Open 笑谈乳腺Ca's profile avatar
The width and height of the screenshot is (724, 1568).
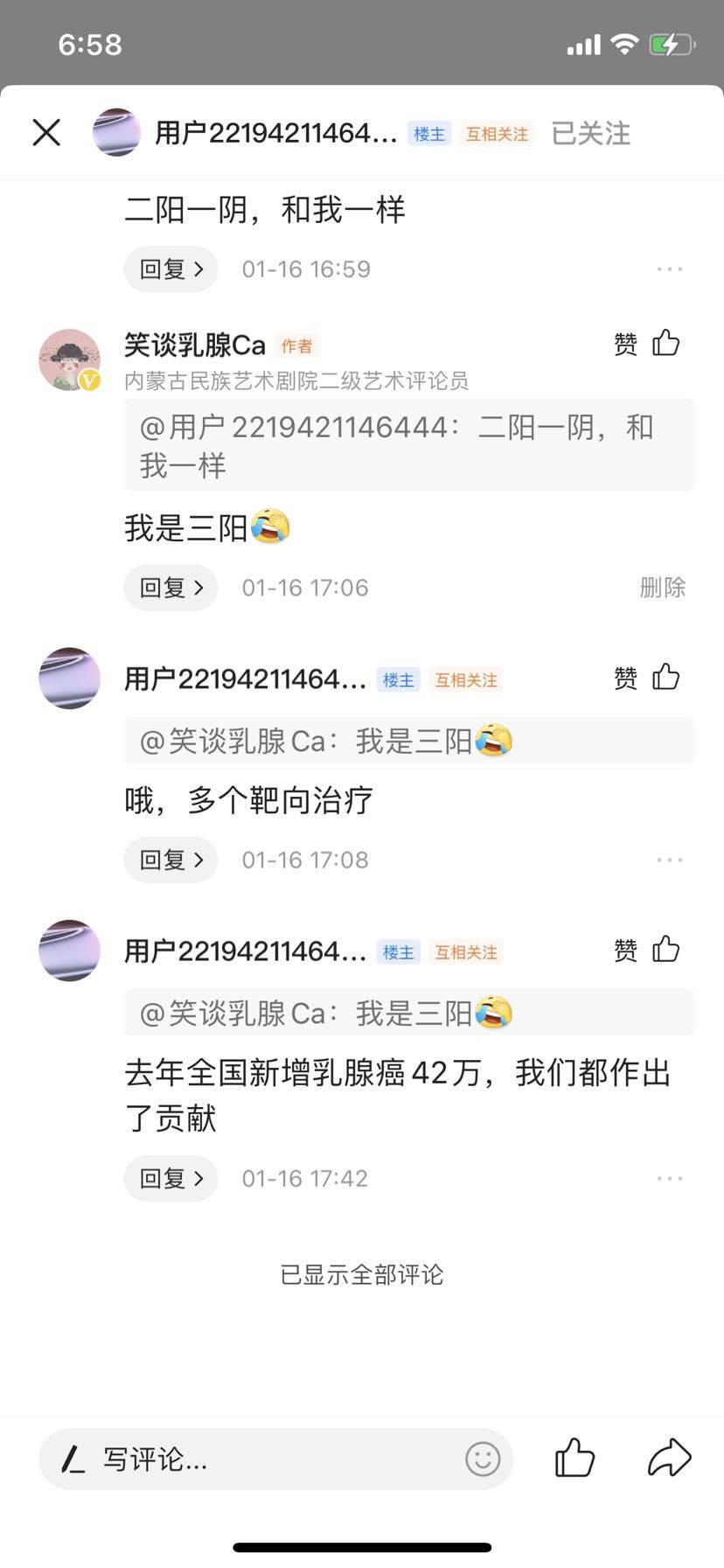pos(70,360)
